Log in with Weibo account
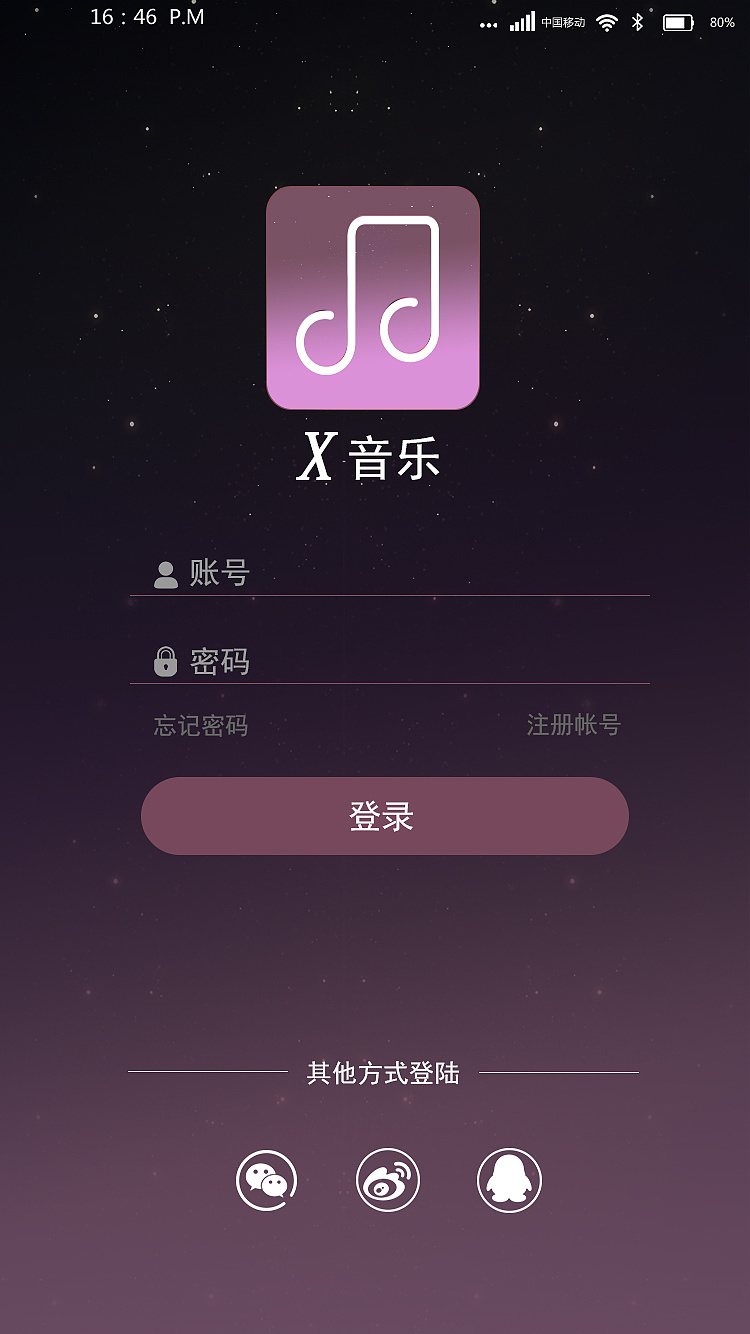 (x=387, y=1180)
